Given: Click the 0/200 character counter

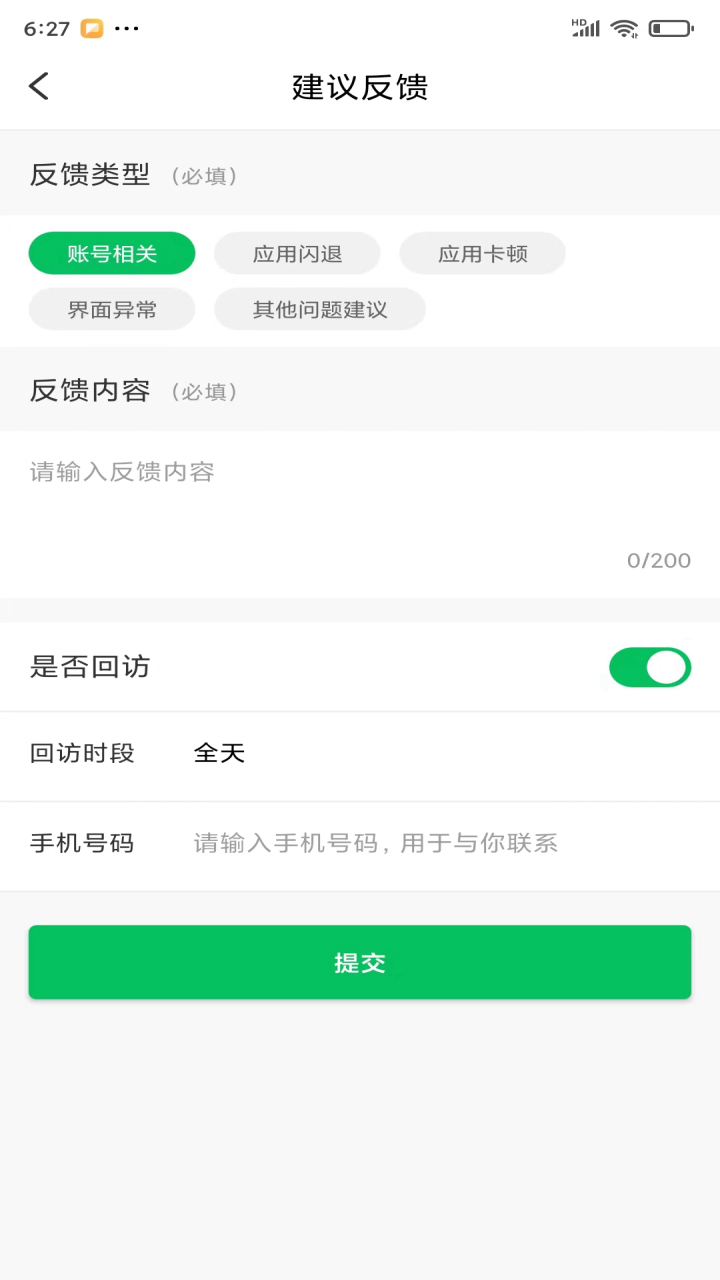Looking at the screenshot, I should [x=658, y=560].
